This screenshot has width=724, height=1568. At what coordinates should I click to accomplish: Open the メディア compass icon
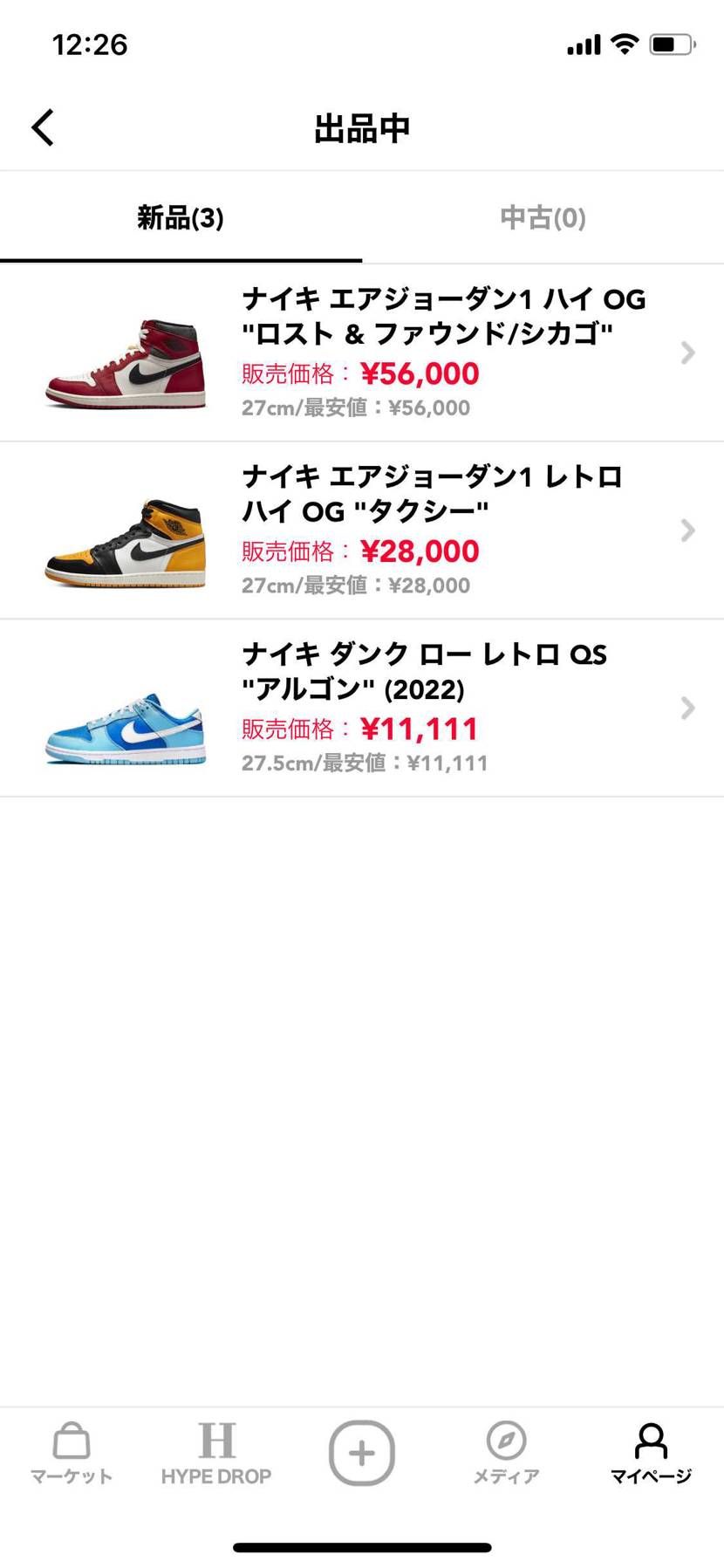tap(506, 1448)
